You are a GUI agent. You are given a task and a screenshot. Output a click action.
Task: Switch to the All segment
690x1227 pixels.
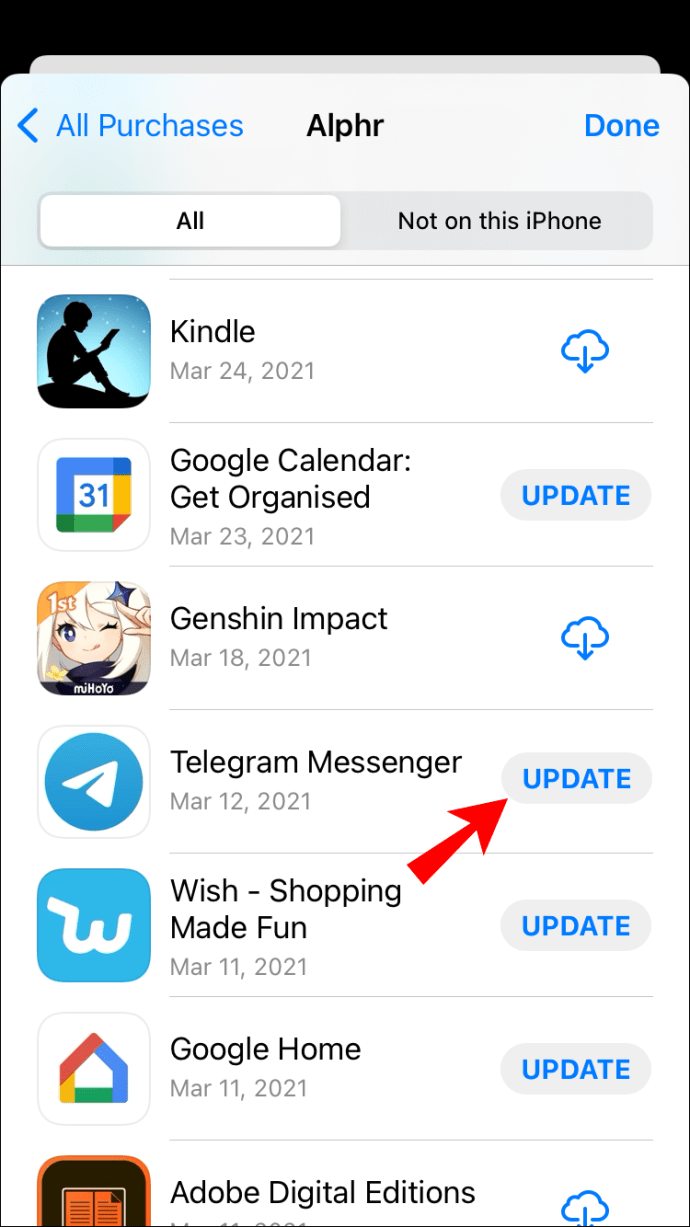[190, 221]
